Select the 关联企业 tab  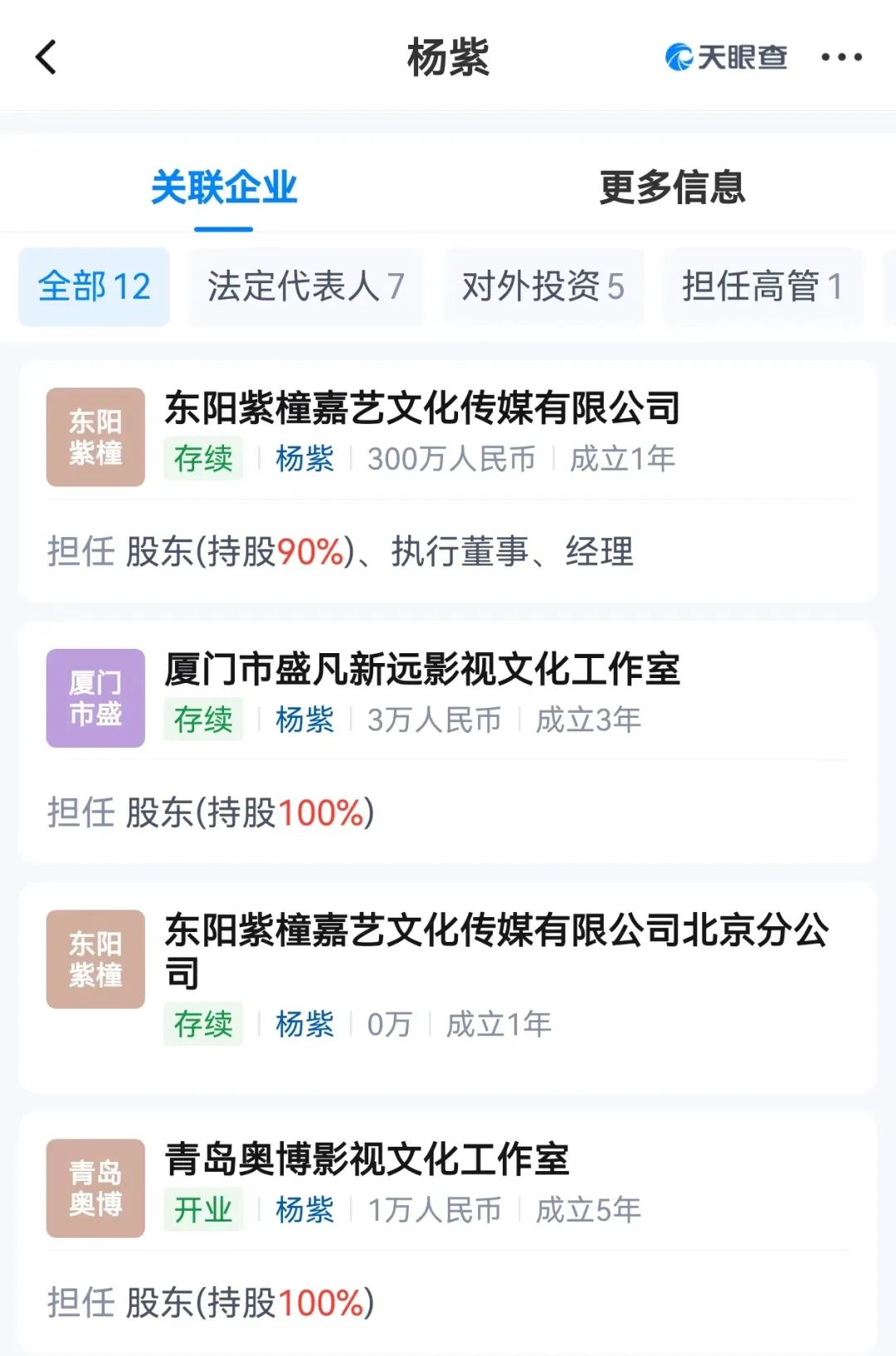pyautogui.click(x=224, y=188)
